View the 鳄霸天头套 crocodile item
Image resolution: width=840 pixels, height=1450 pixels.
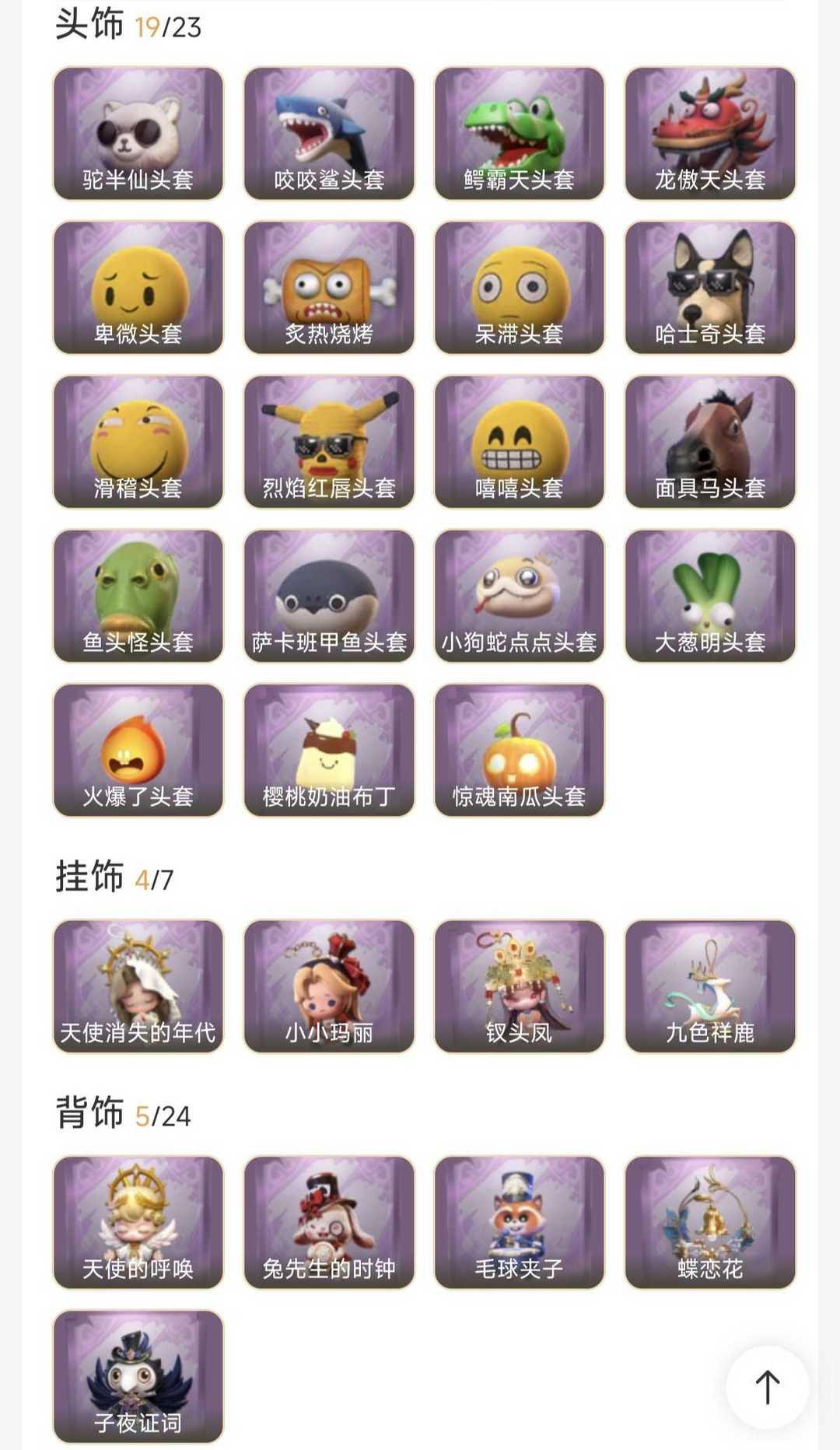[520, 133]
